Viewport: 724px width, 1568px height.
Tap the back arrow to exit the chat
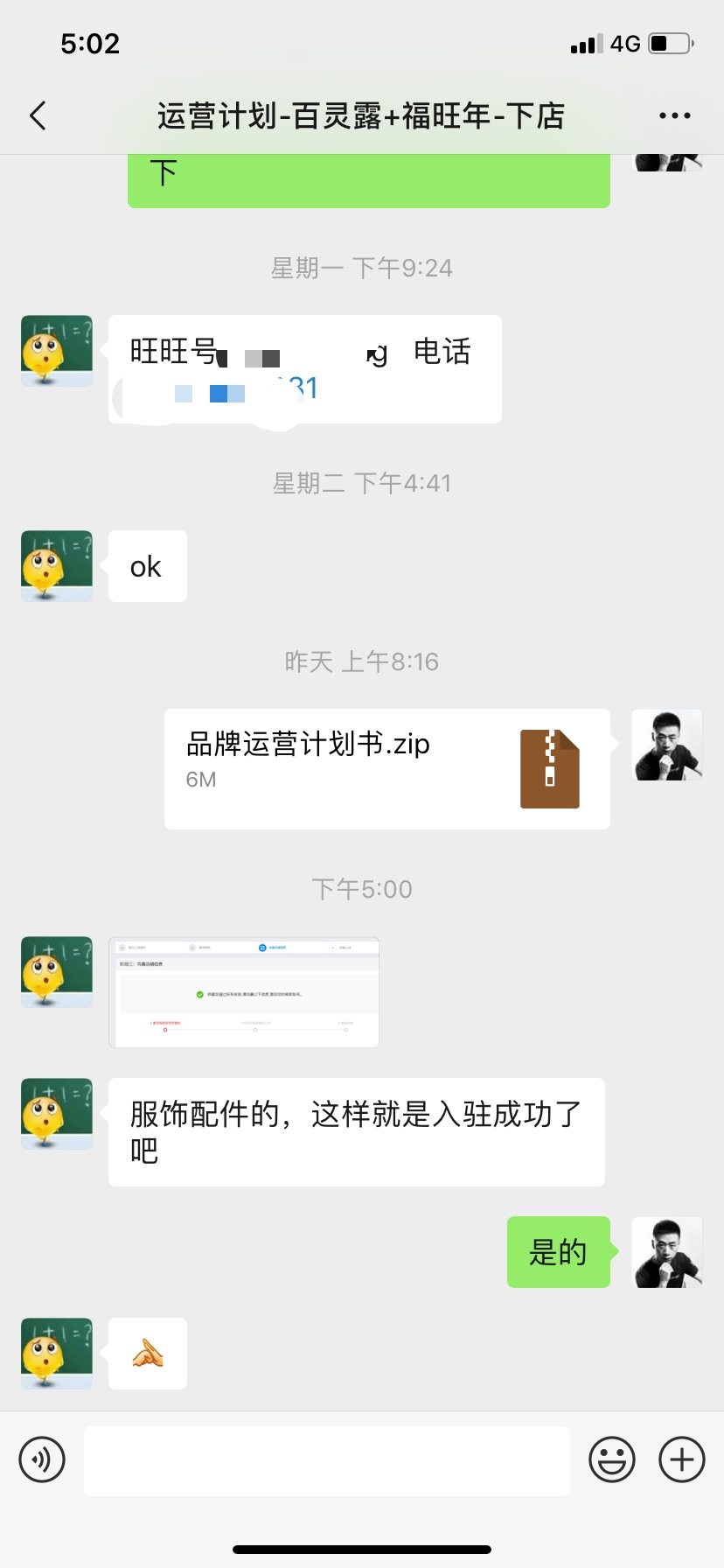click(37, 115)
